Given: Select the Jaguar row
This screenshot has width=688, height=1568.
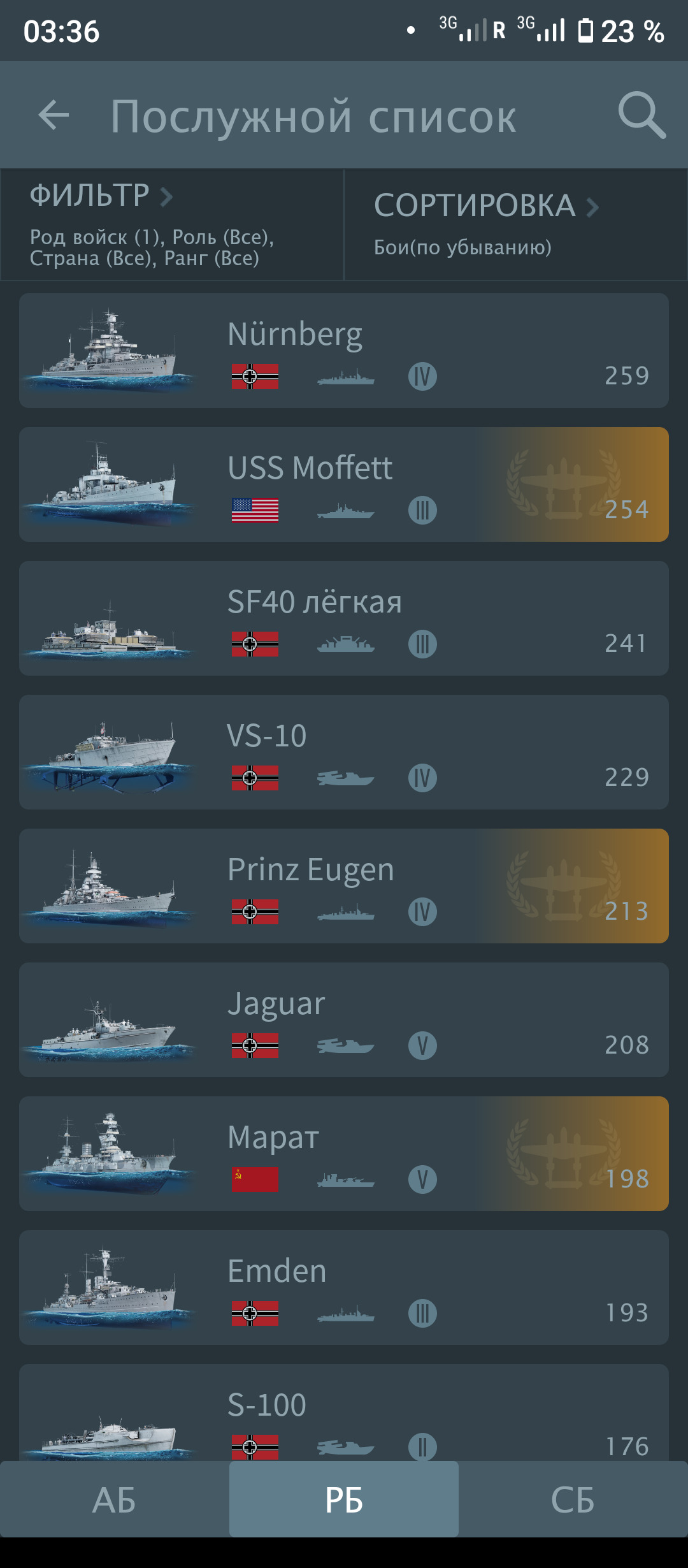Looking at the screenshot, I should (x=344, y=1020).
